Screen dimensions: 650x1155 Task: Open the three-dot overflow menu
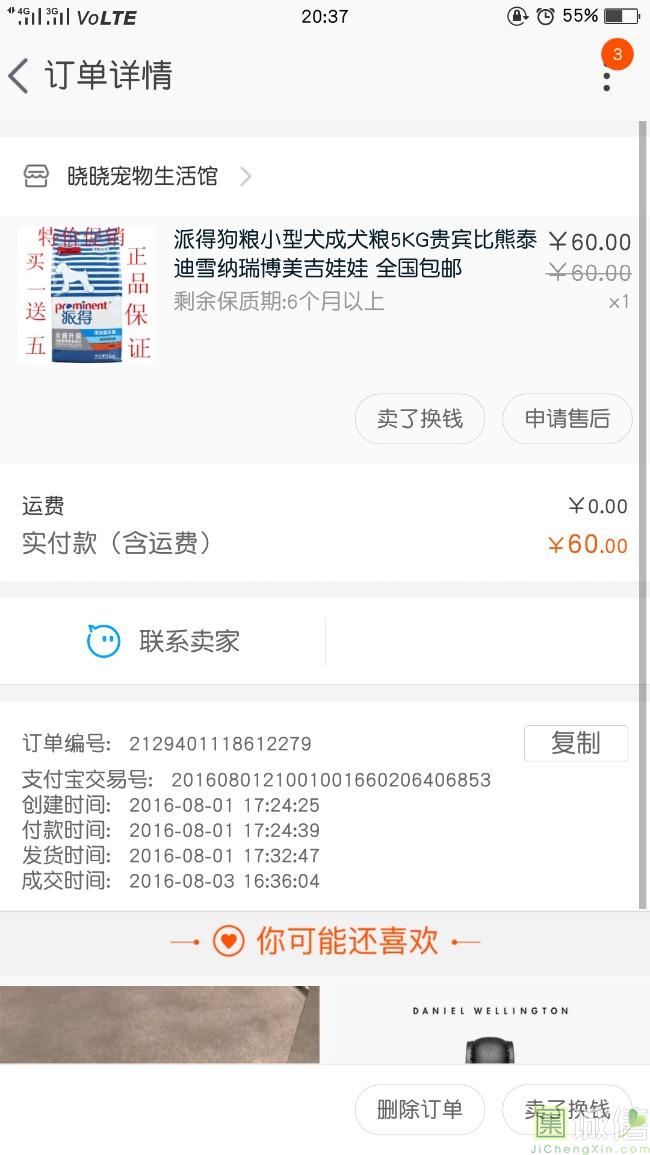click(x=606, y=75)
